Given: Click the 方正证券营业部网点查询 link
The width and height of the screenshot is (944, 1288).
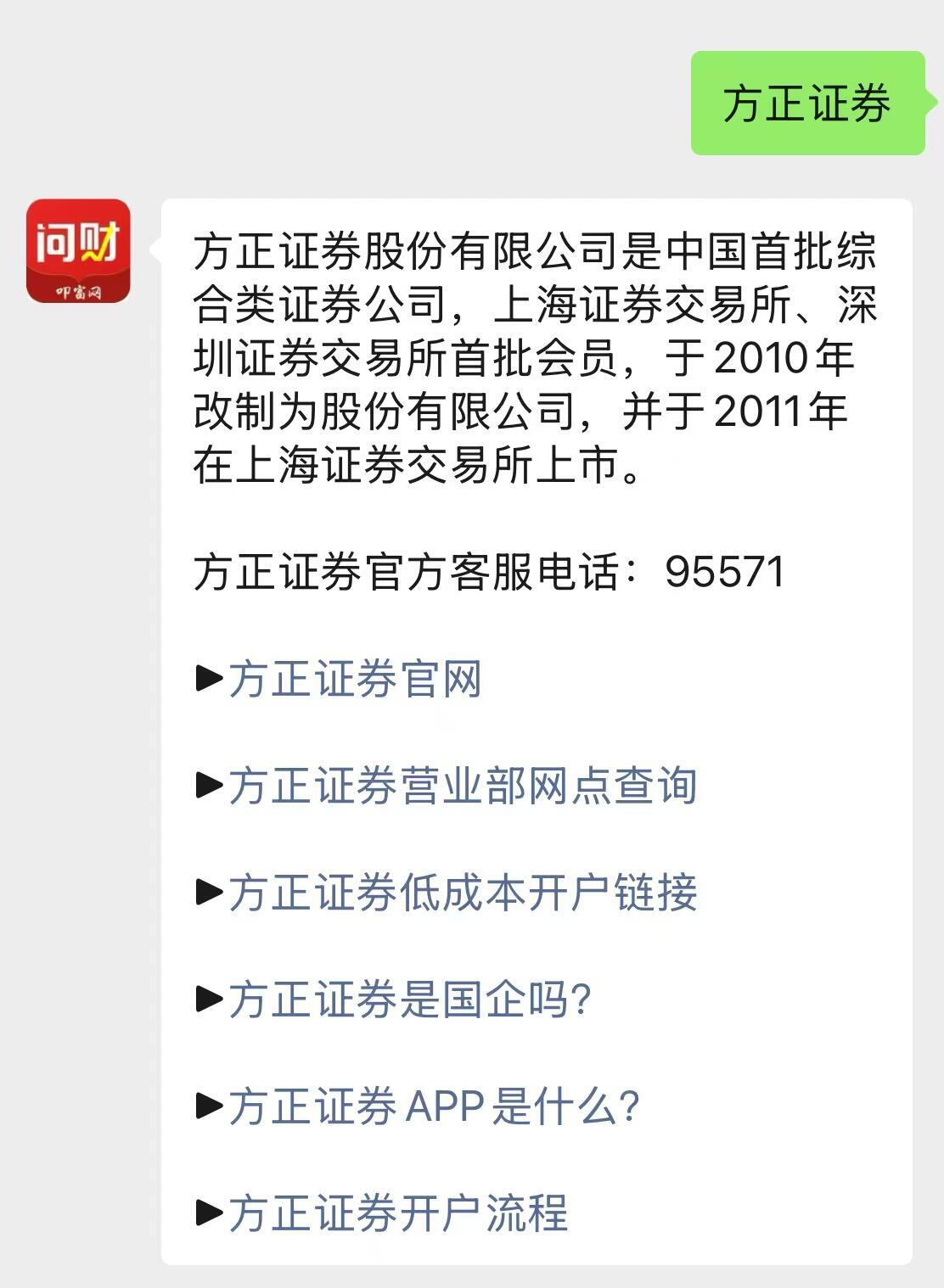Looking at the screenshot, I should coord(463,786).
